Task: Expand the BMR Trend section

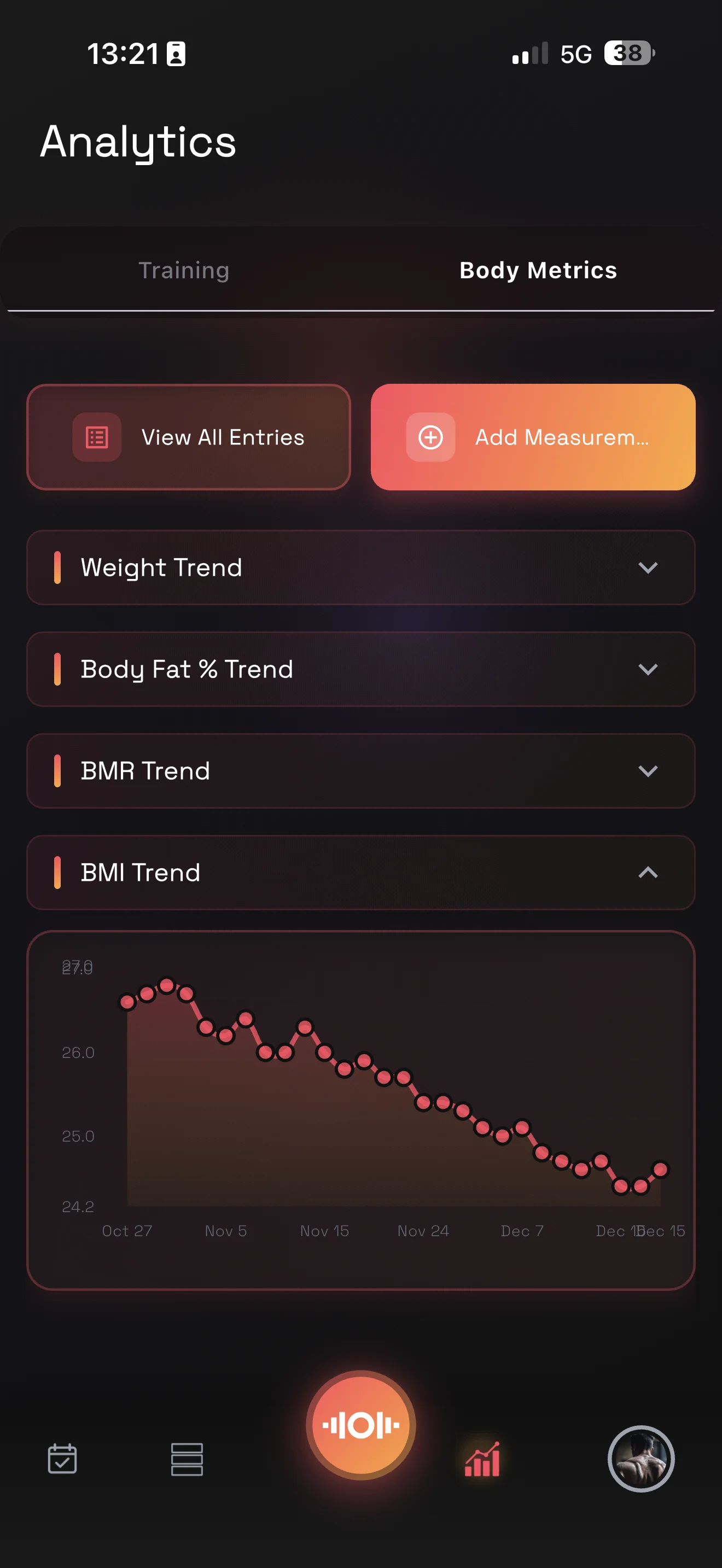Action: click(360, 771)
